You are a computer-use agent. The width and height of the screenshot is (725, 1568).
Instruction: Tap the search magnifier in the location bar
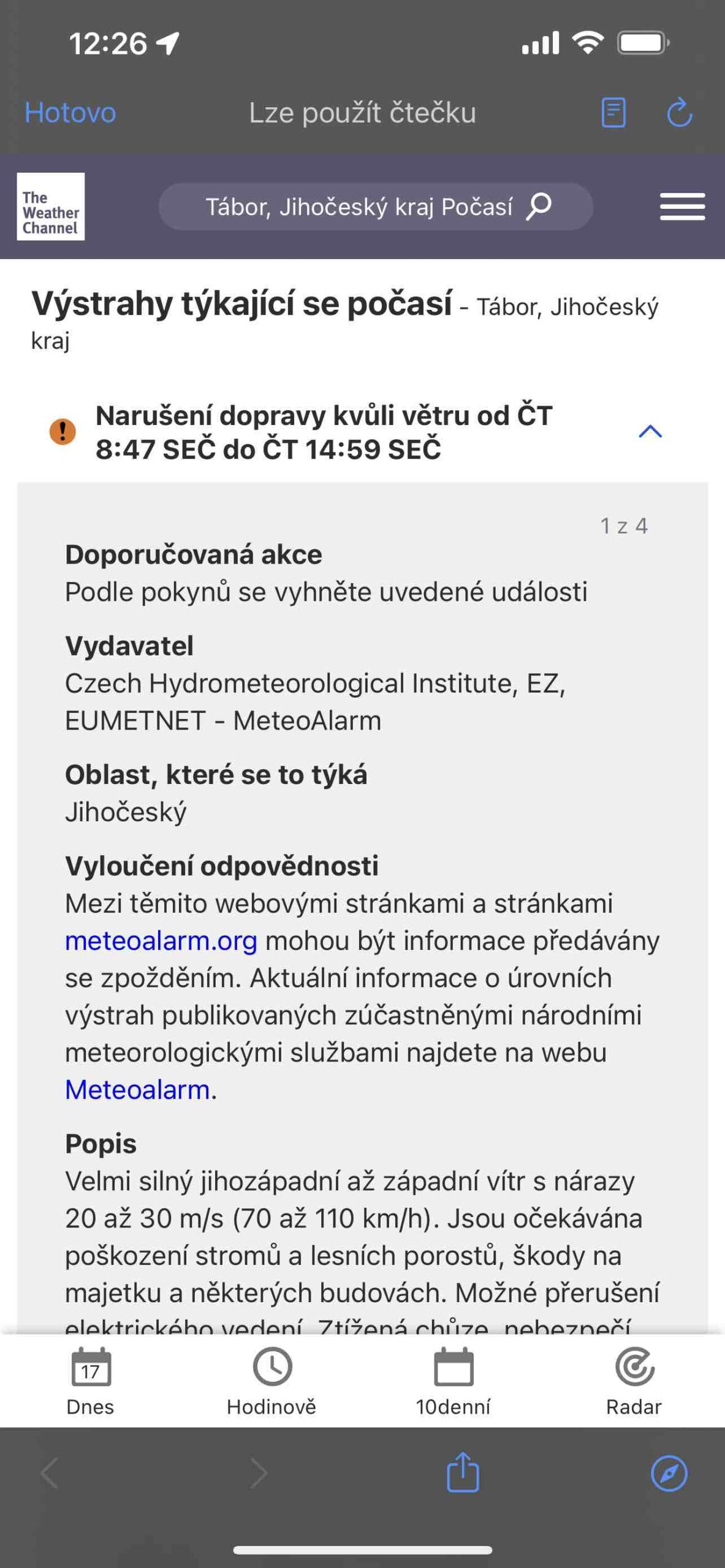[x=538, y=206]
